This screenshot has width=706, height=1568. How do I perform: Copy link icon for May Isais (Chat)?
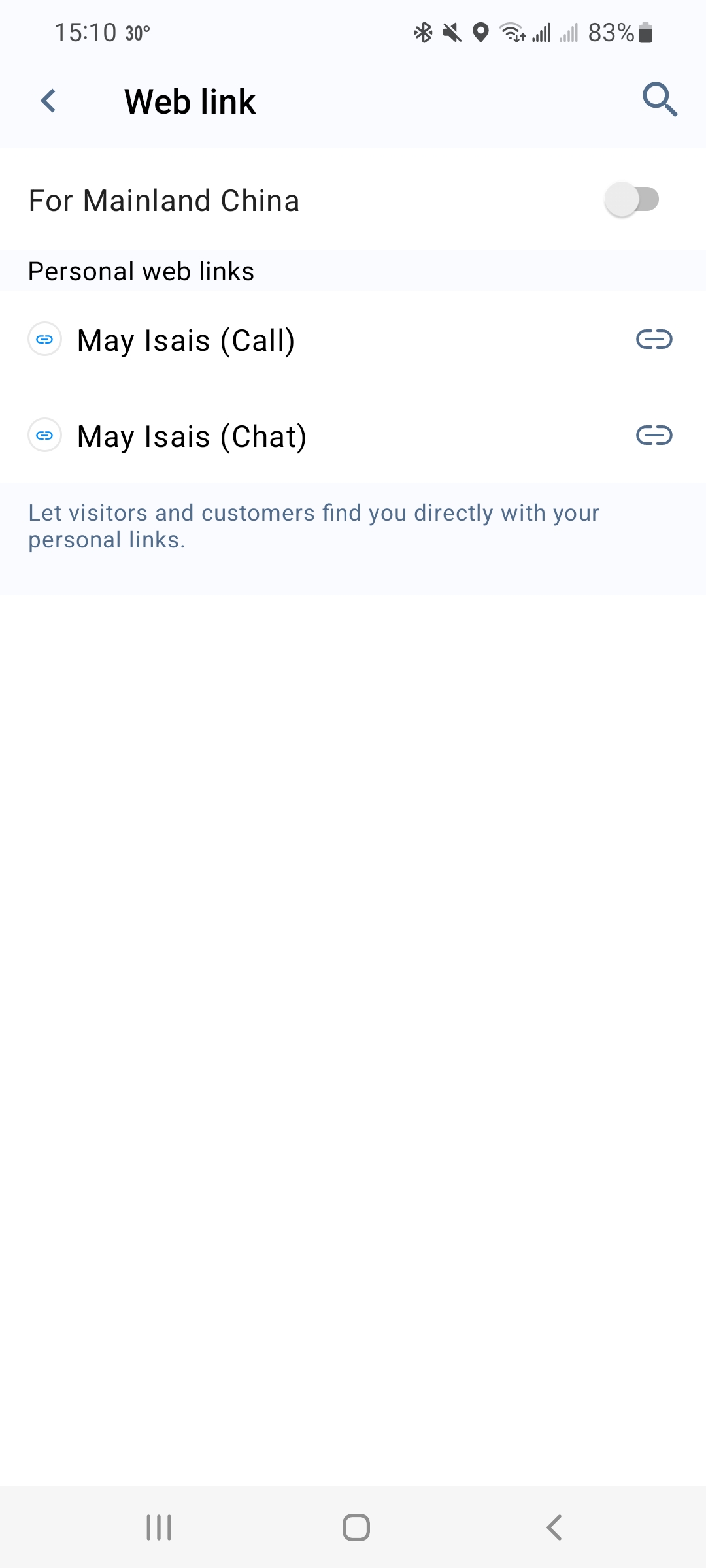click(x=654, y=435)
